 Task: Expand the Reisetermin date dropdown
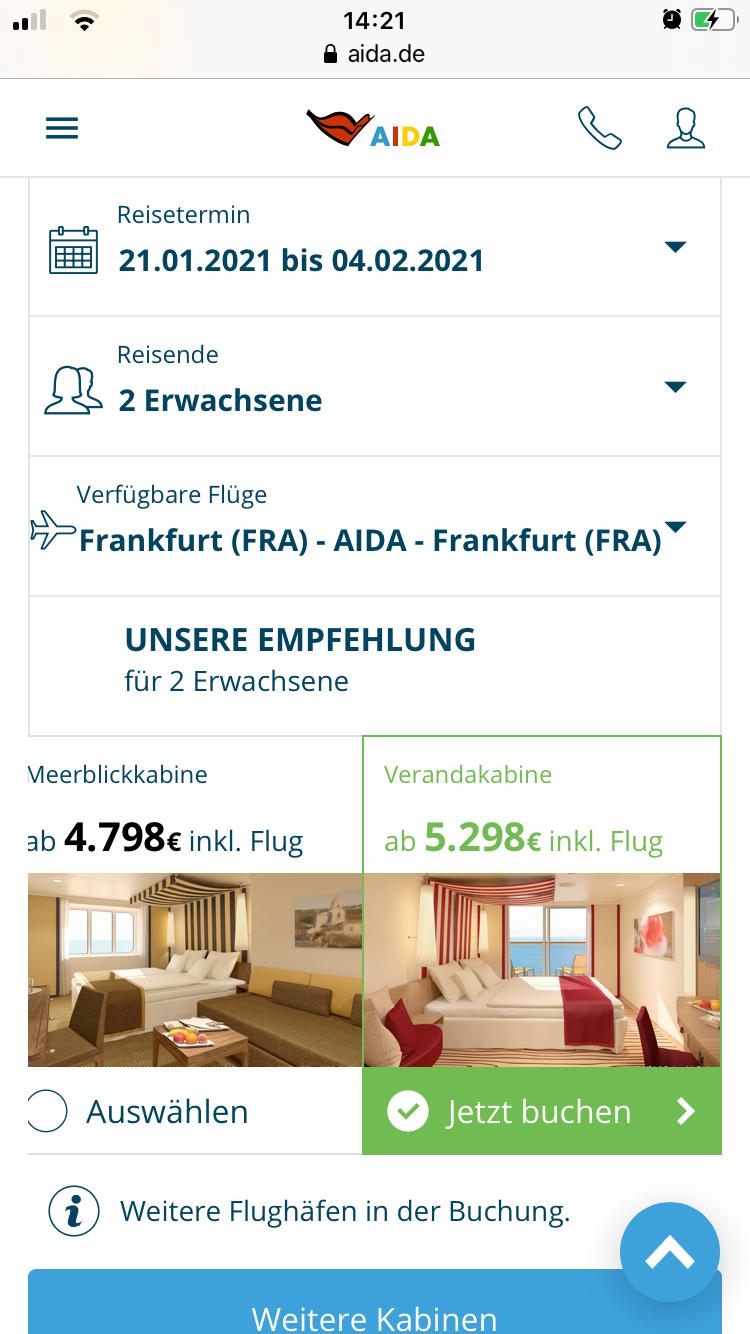[675, 247]
